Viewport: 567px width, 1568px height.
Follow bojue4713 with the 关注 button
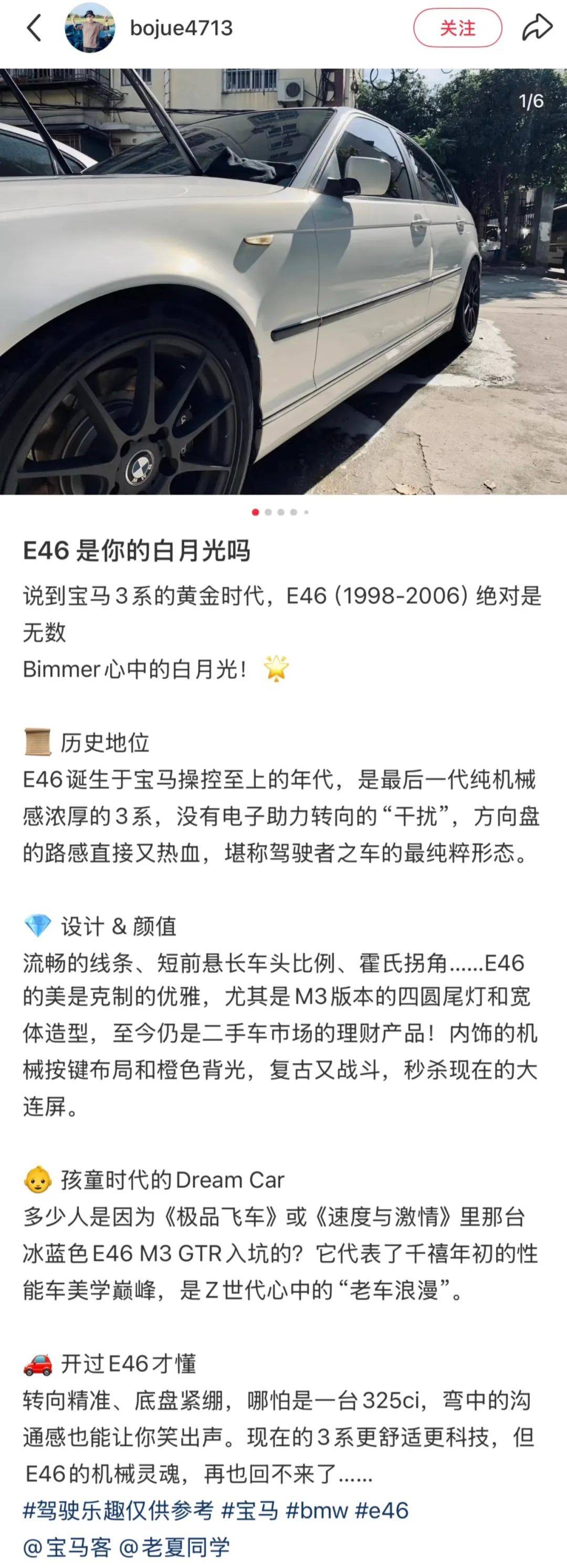click(457, 28)
